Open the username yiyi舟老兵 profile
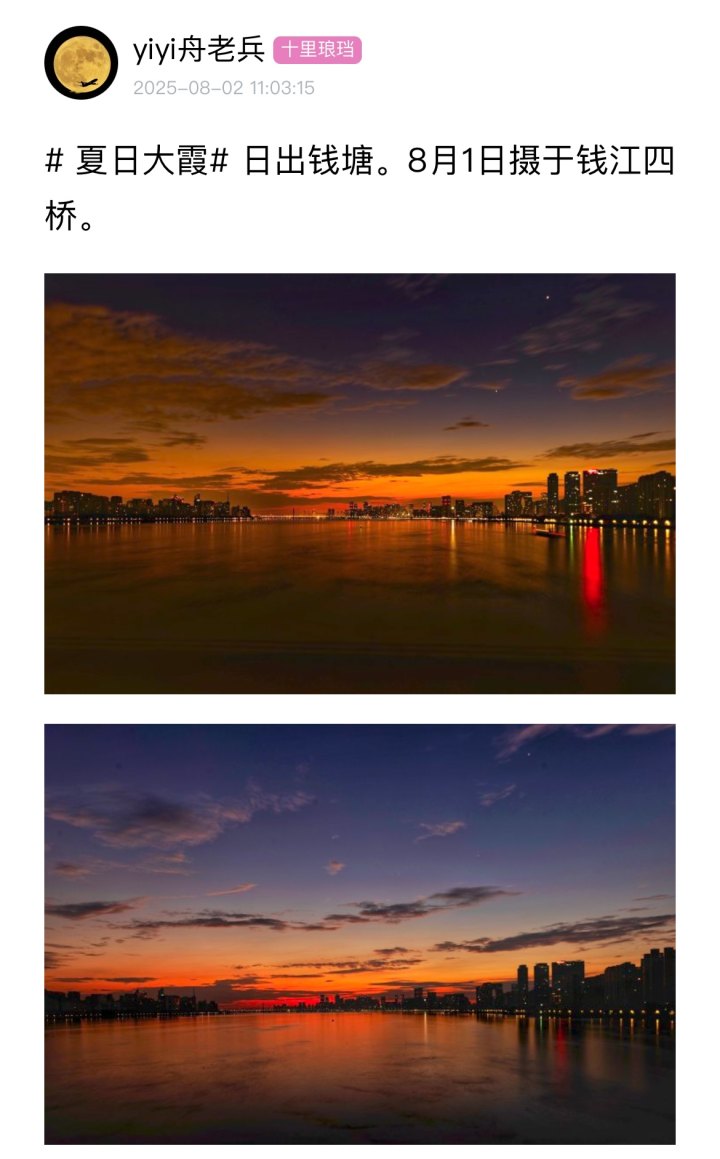 click(198, 49)
